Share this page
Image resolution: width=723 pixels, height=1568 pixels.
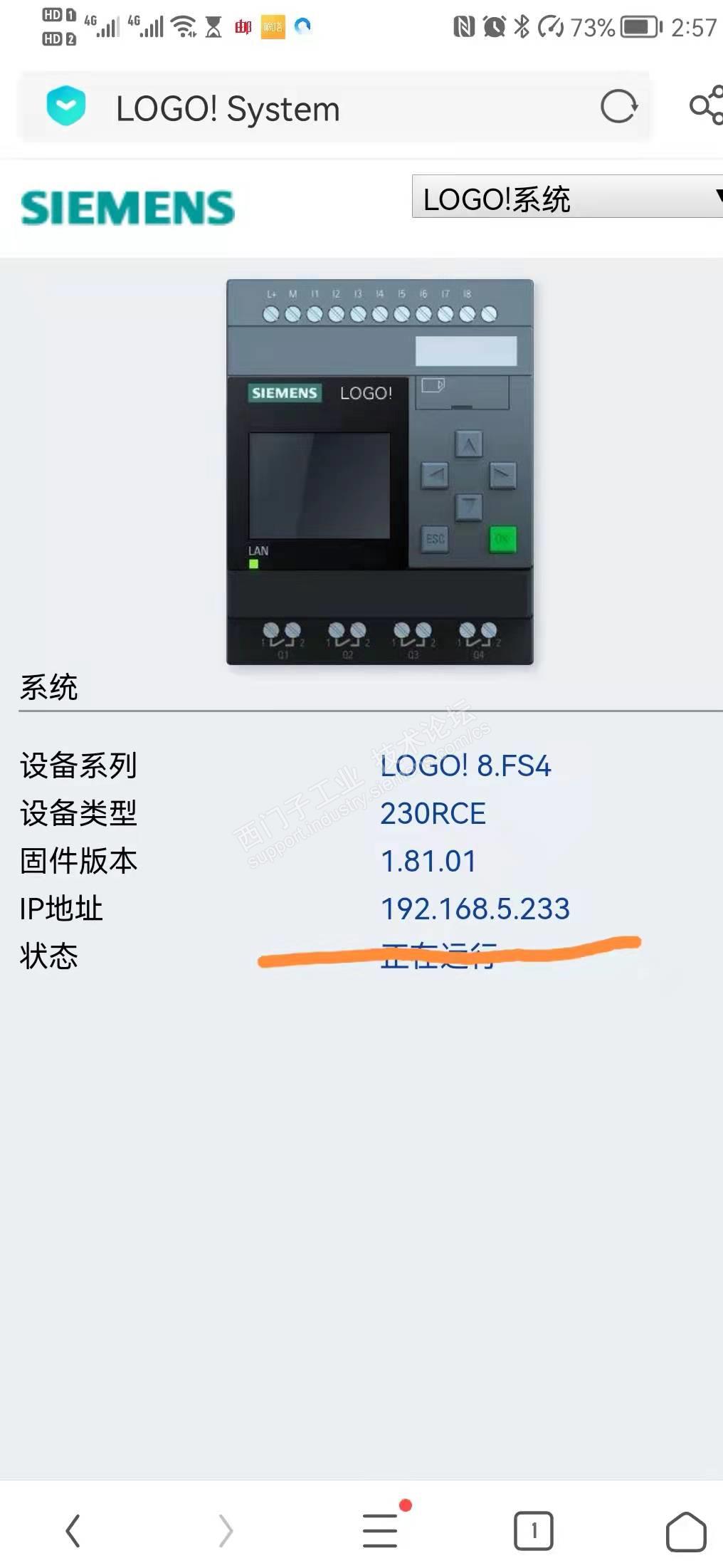pos(707,107)
